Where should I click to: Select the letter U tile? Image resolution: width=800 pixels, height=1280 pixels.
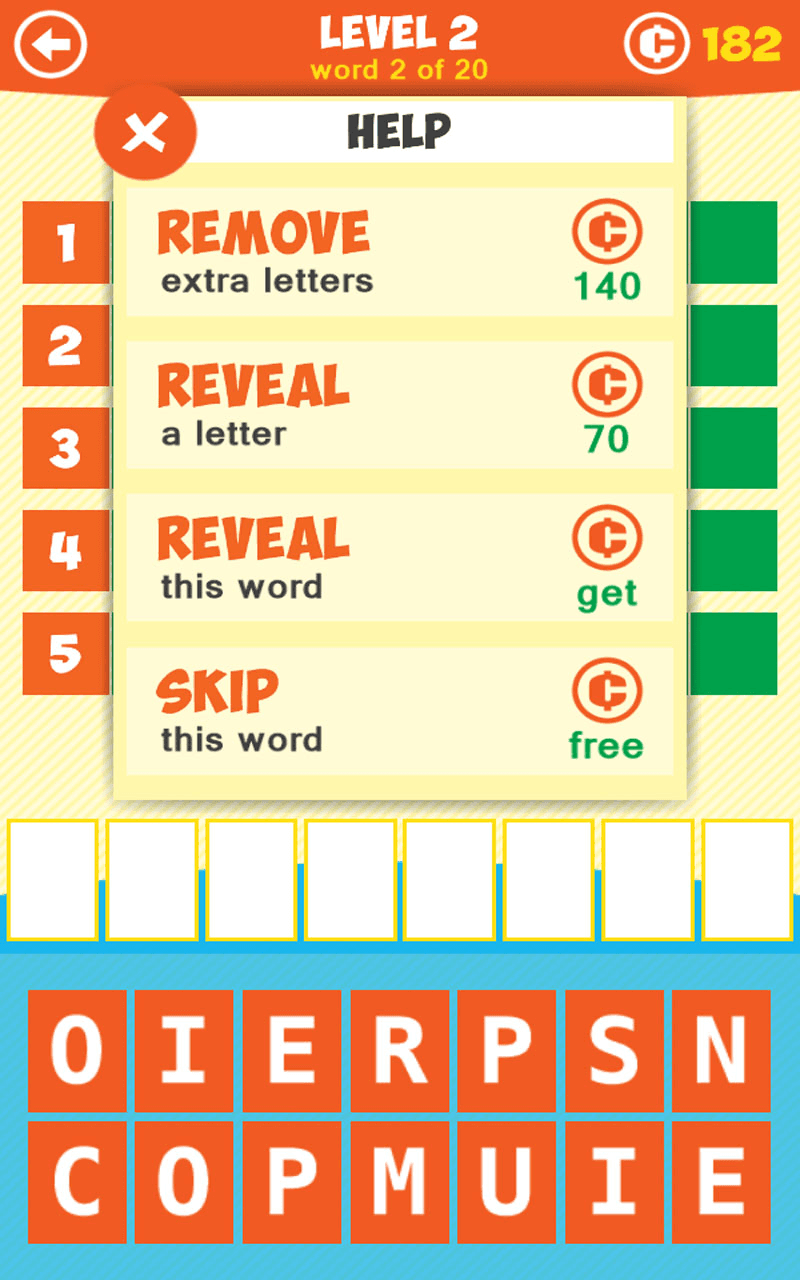coord(506,1182)
